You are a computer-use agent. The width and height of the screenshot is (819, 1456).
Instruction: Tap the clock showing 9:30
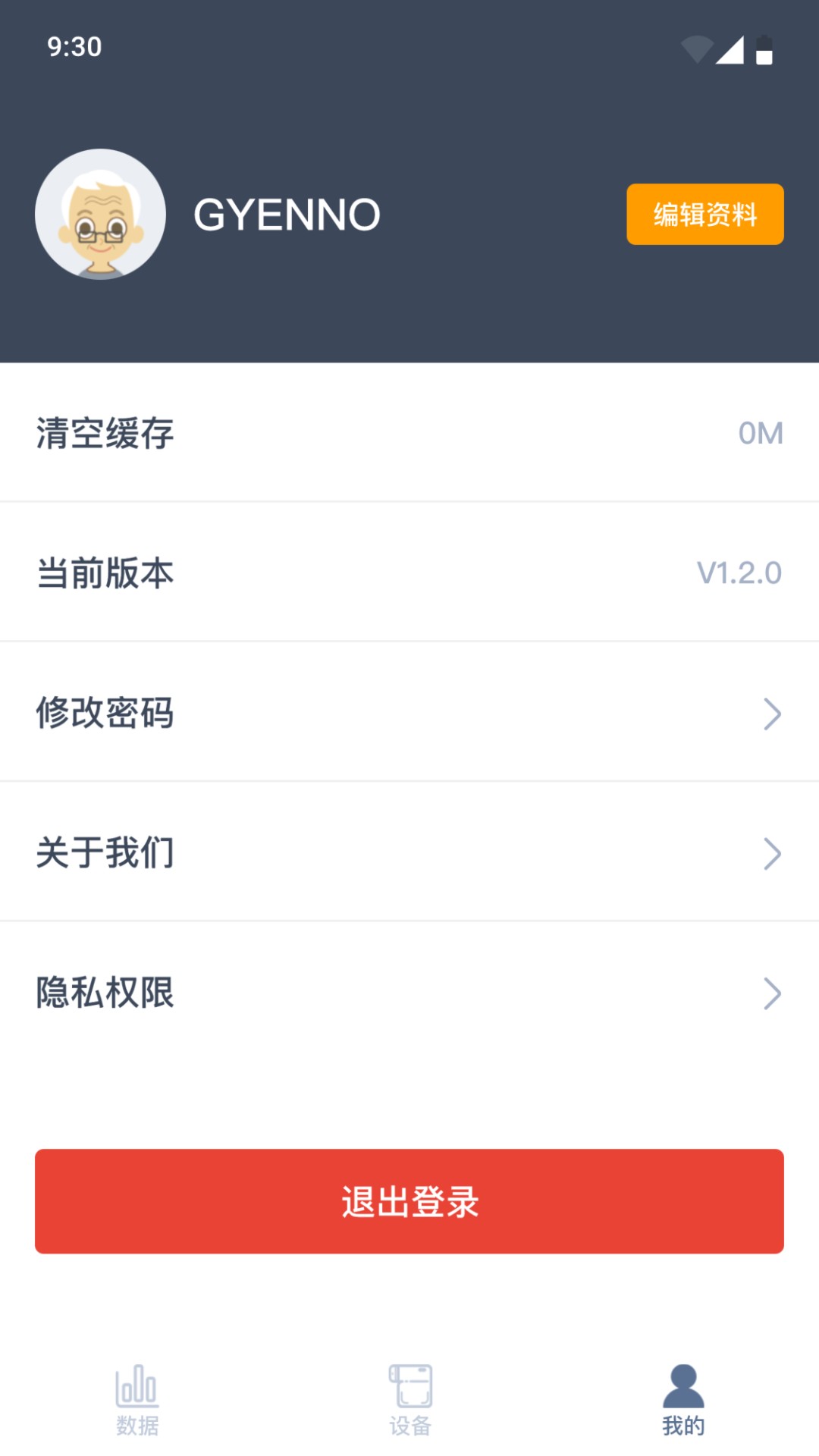click(x=74, y=47)
